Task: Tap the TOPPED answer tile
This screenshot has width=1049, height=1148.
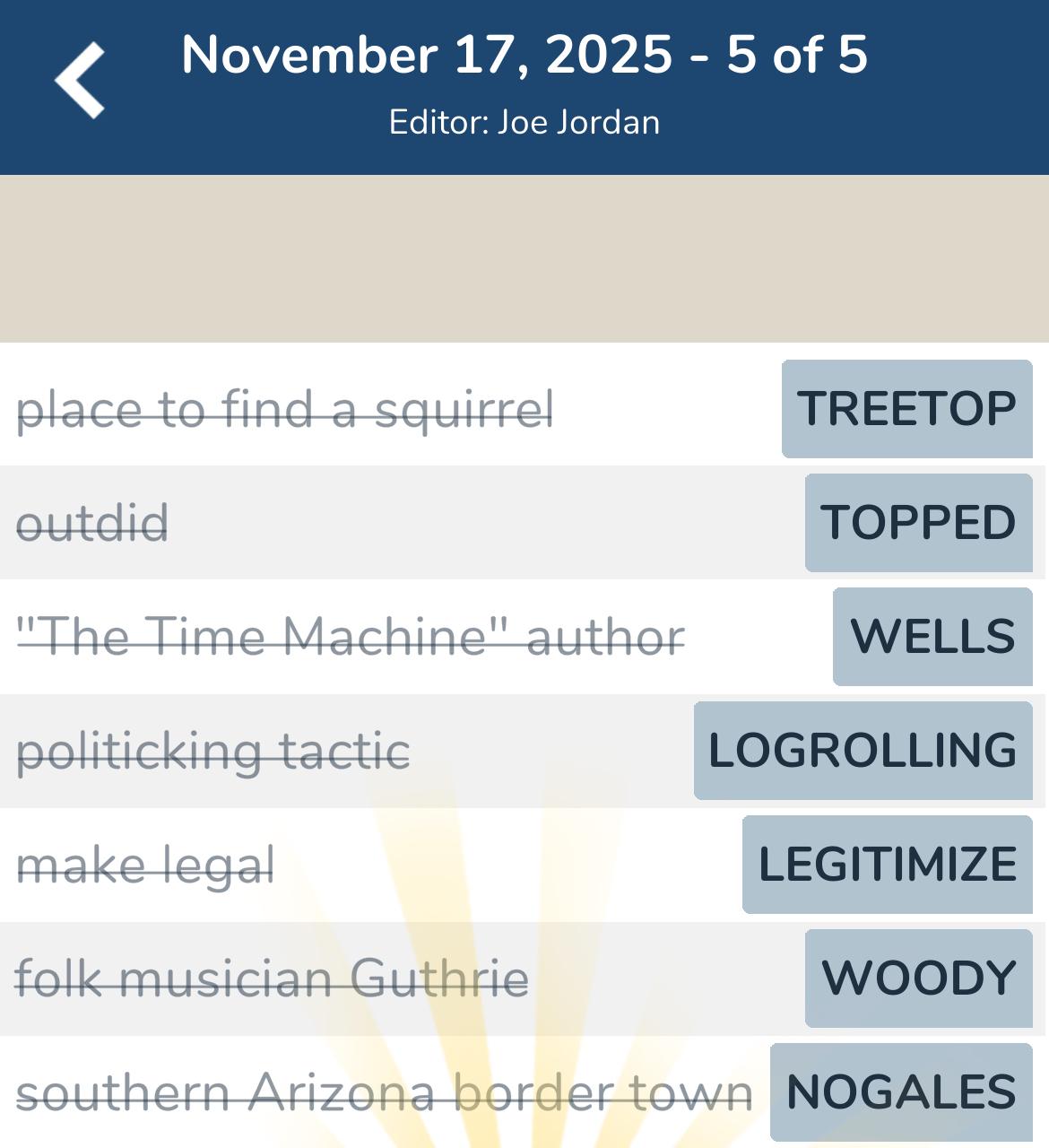Action: [x=918, y=522]
